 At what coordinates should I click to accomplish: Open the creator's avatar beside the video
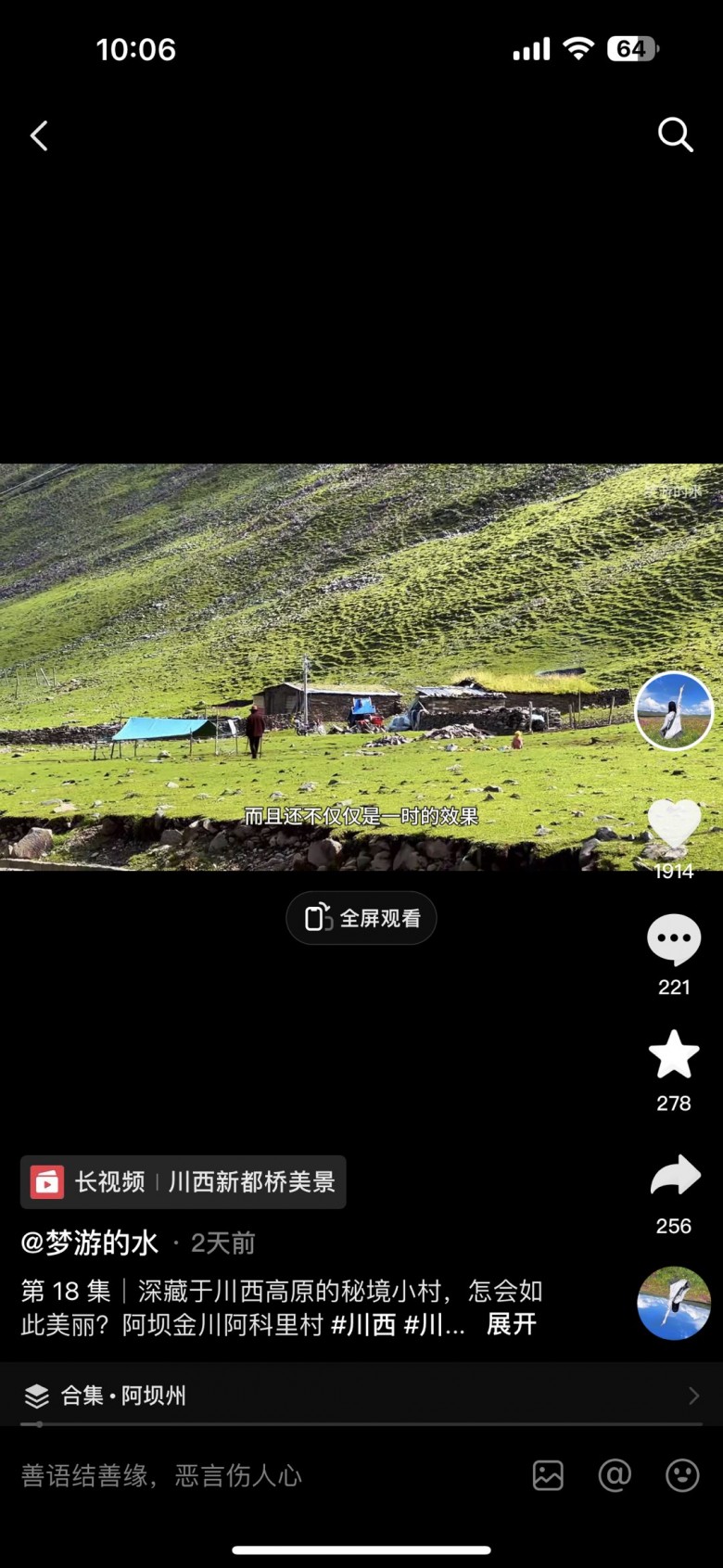click(x=674, y=711)
